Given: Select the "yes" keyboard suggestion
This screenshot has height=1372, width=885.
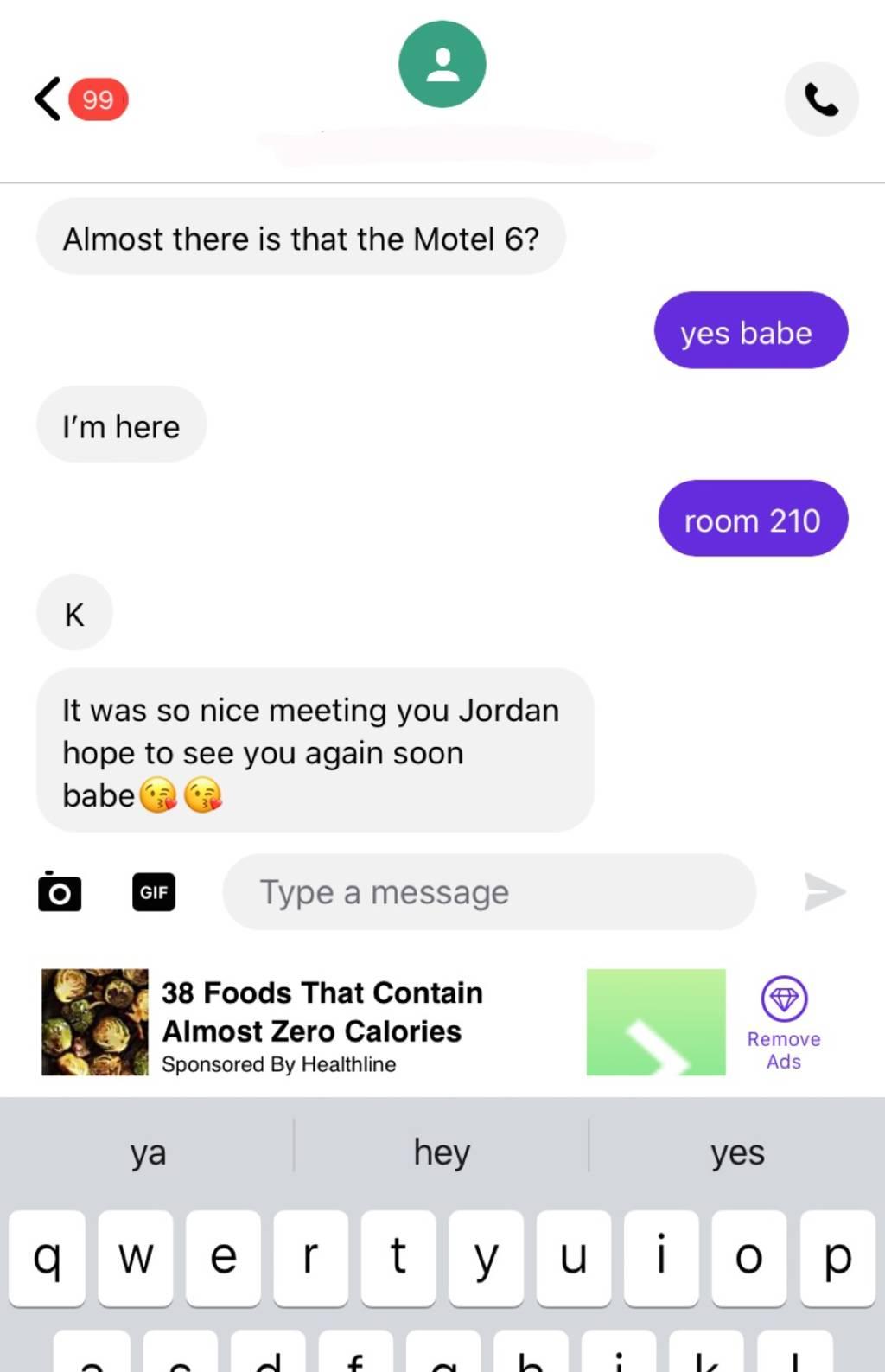Looking at the screenshot, I should tap(737, 1152).
